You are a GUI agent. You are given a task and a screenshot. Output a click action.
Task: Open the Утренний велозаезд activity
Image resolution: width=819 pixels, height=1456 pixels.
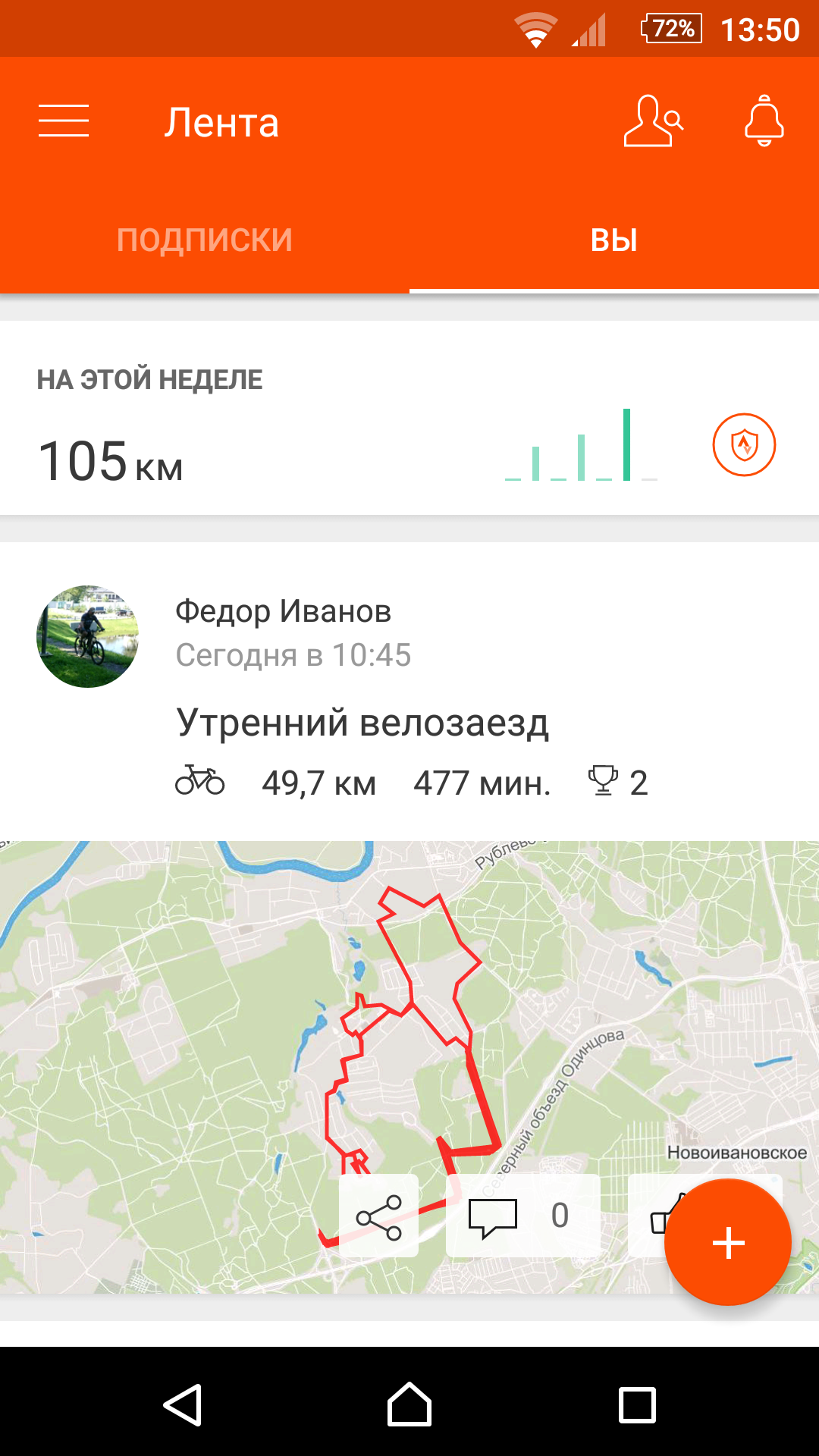coord(362,722)
